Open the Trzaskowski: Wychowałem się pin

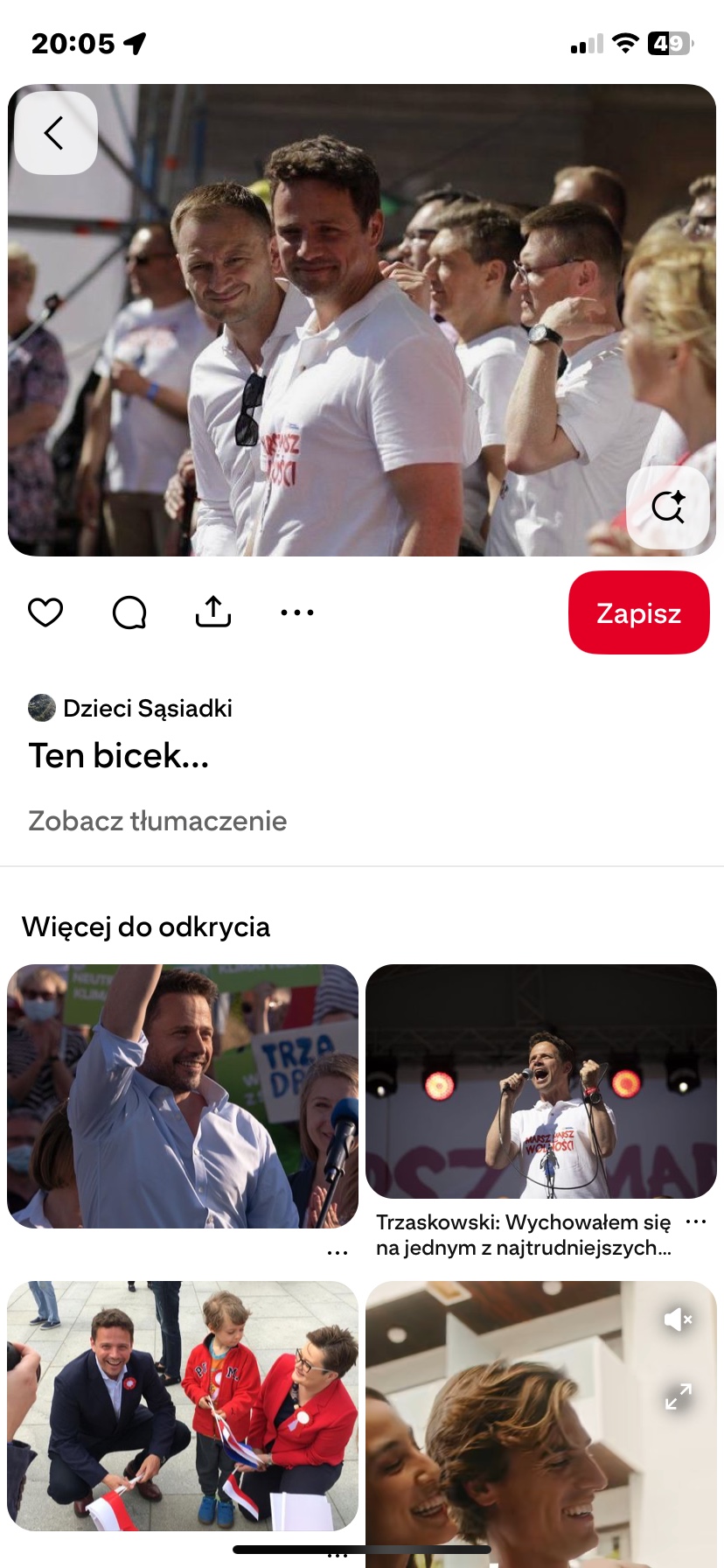point(541,1081)
